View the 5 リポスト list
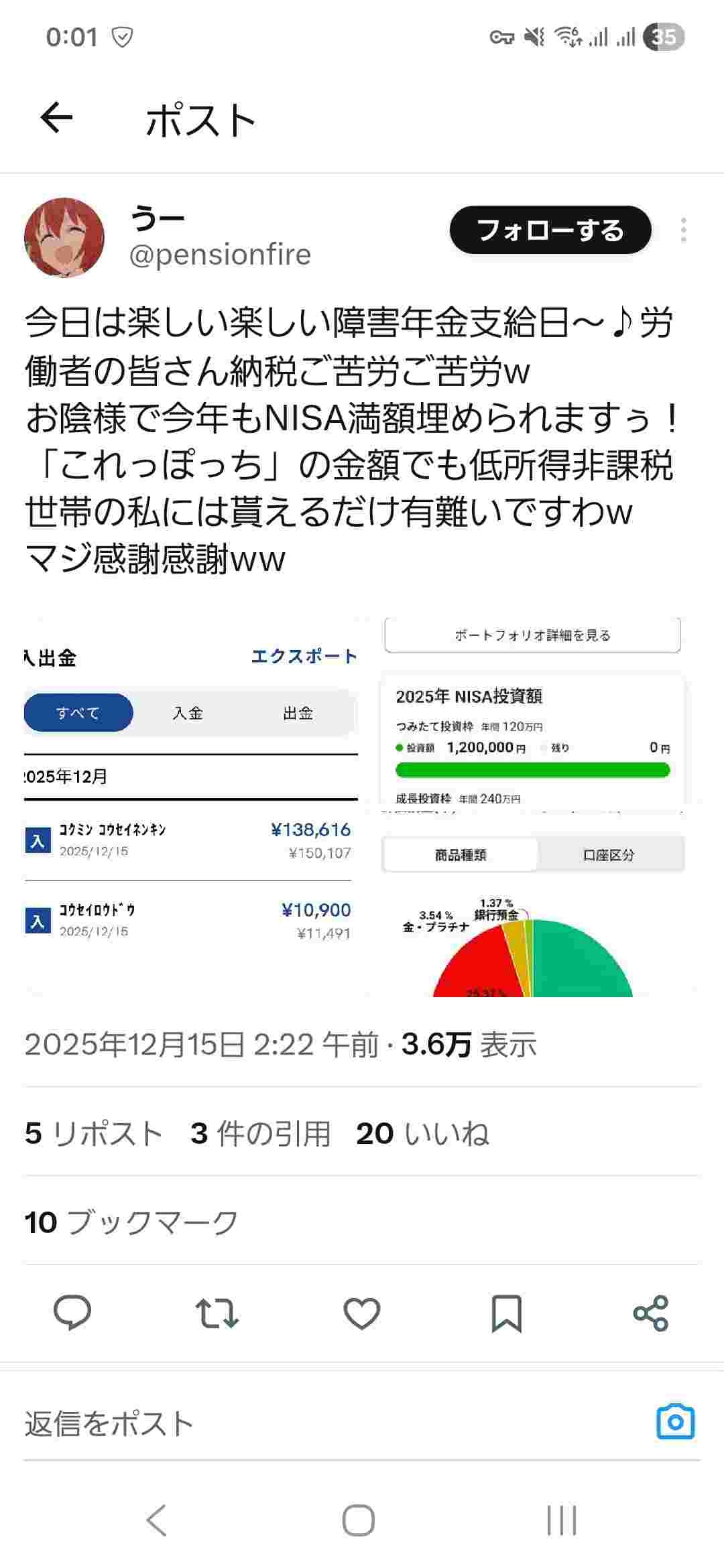The width and height of the screenshot is (724, 1568). (94, 1134)
